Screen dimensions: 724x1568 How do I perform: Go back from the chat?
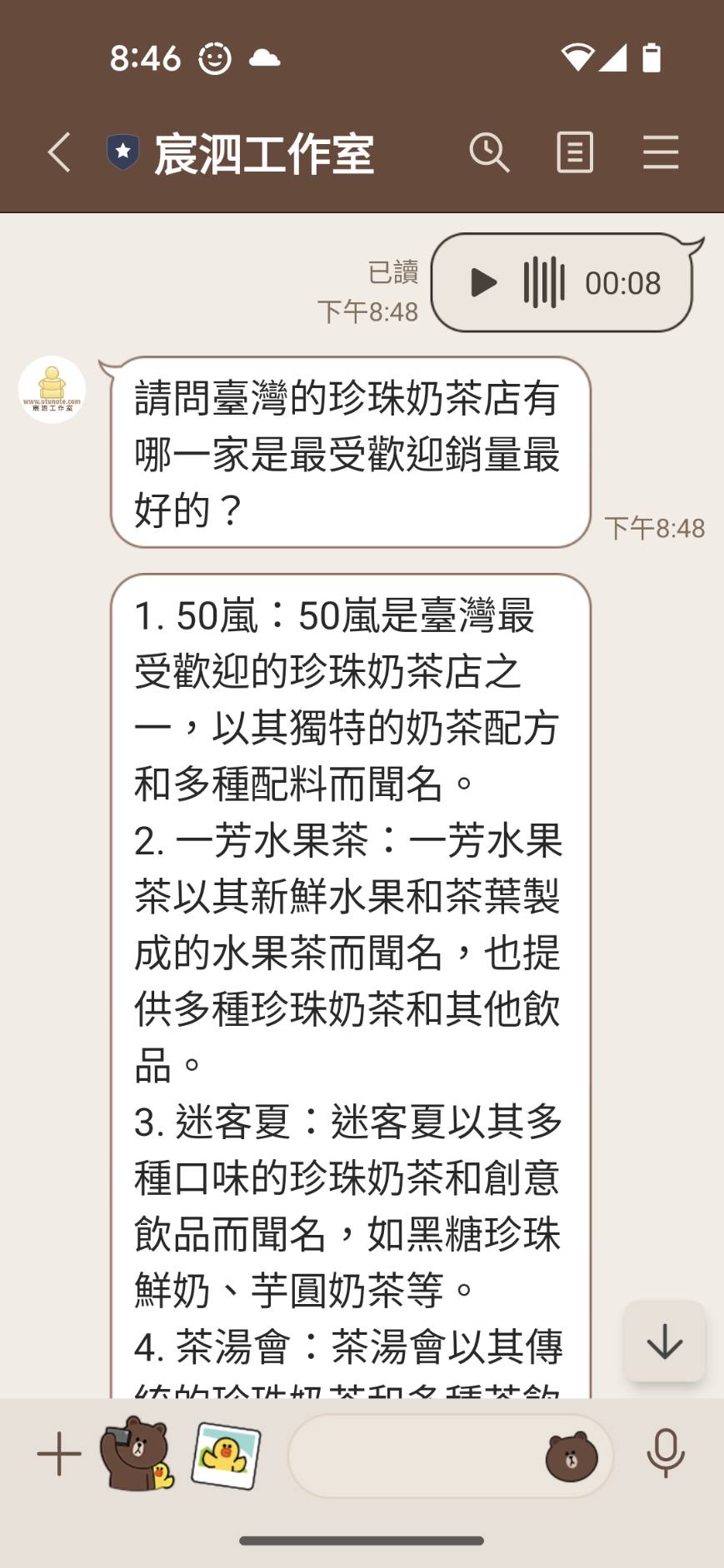tap(58, 153)
